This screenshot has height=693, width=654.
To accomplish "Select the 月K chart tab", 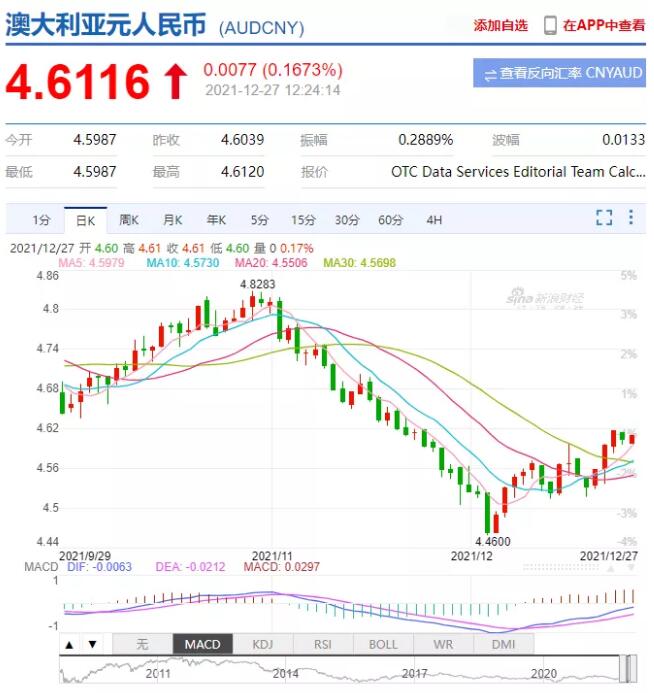I will pyautogui.click(x=172, y=219).
